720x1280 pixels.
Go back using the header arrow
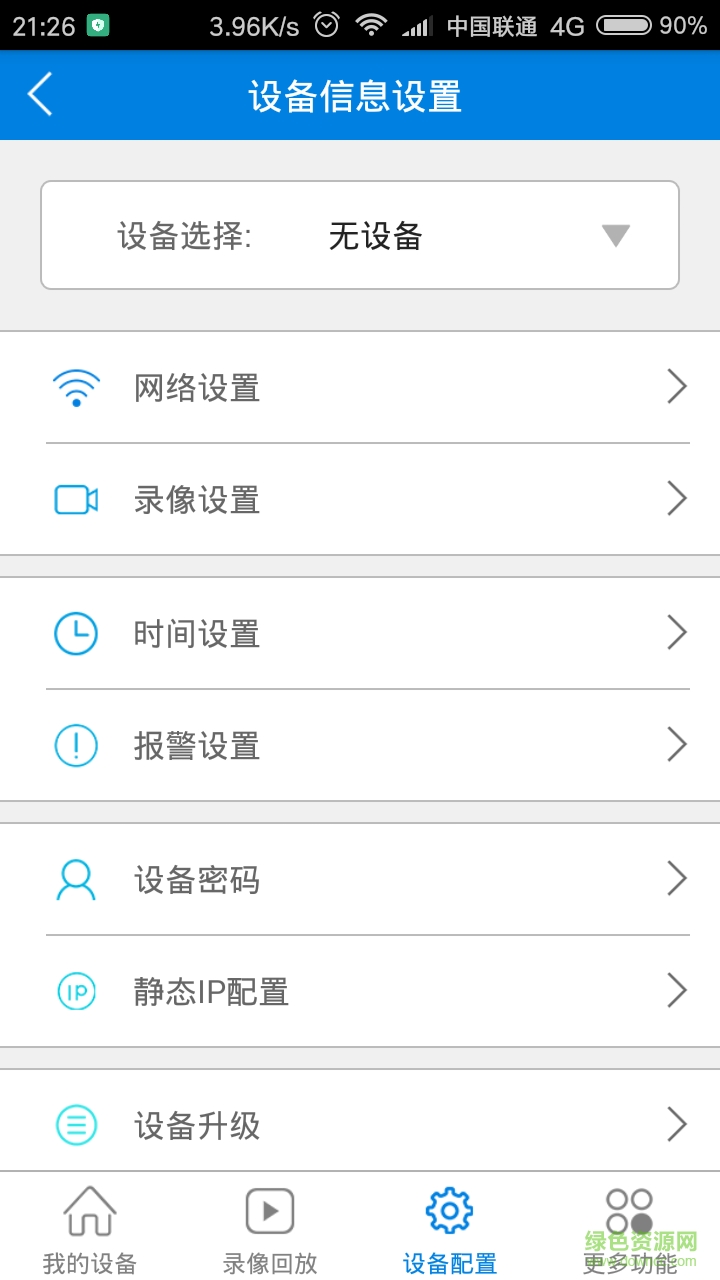40,95
